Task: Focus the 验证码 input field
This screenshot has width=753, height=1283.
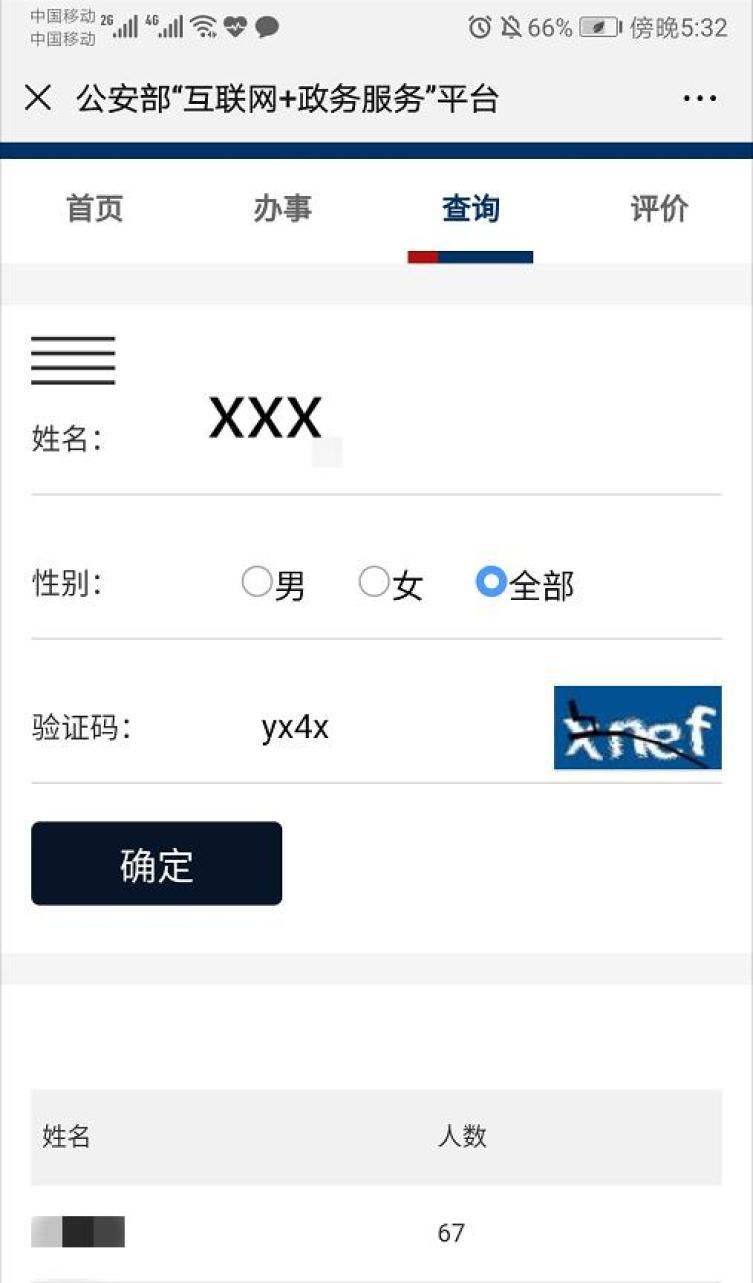Action: point(390,728)
